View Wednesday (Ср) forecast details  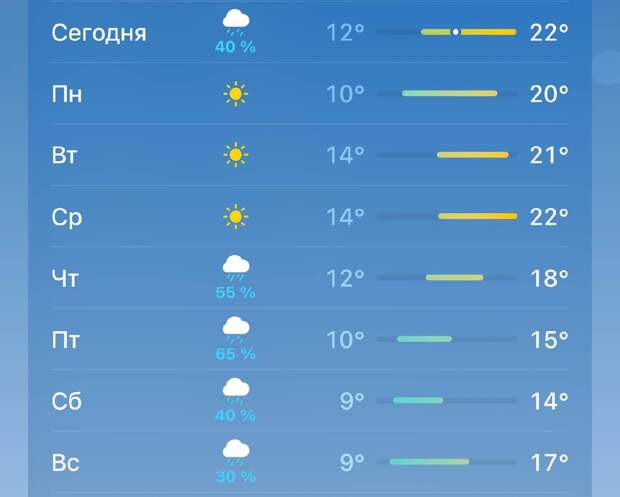[310, 216]
